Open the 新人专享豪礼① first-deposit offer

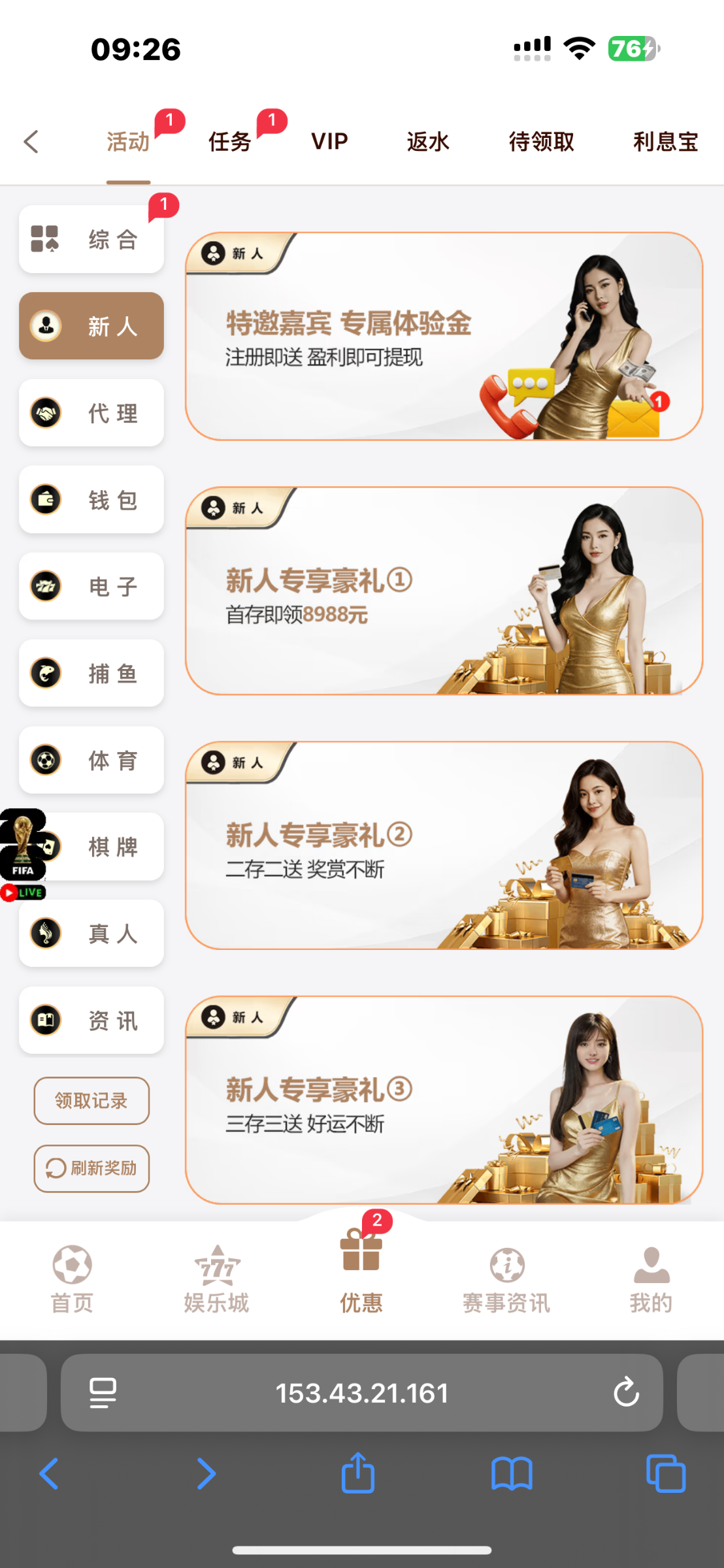click(x=444, y=591)
